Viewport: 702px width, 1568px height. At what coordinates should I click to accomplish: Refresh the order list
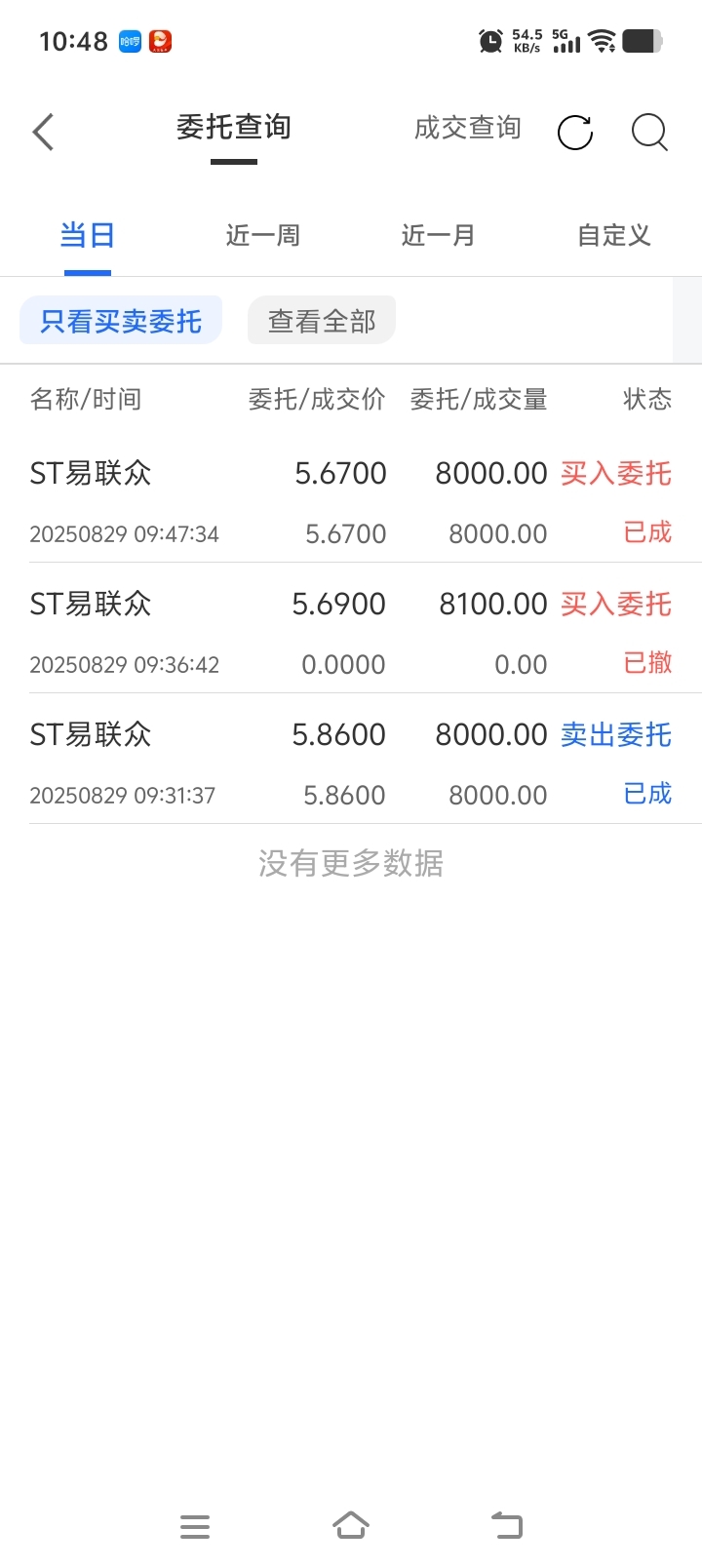[575, 132]
